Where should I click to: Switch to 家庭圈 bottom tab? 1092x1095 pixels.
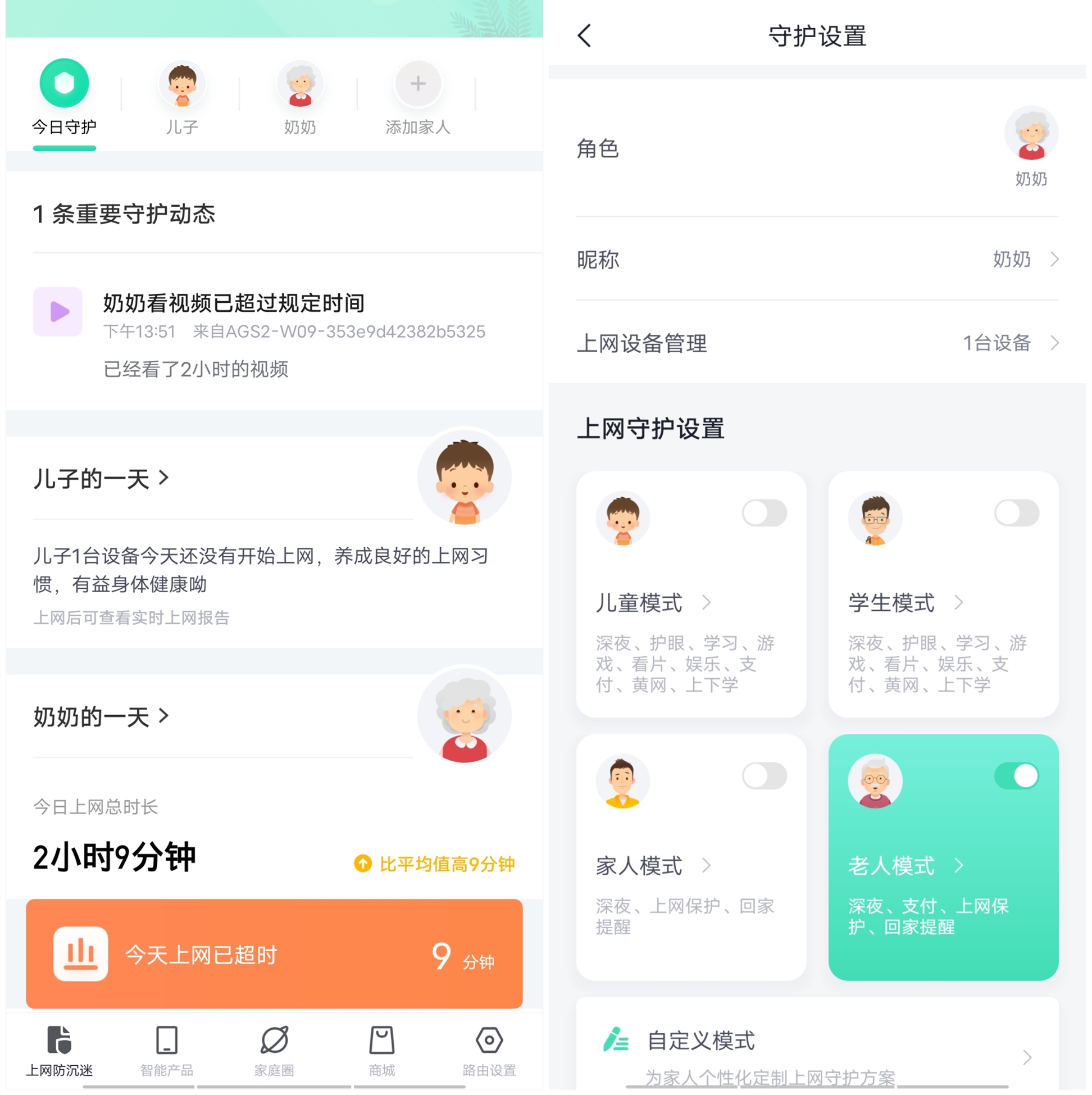point(274,1051)
